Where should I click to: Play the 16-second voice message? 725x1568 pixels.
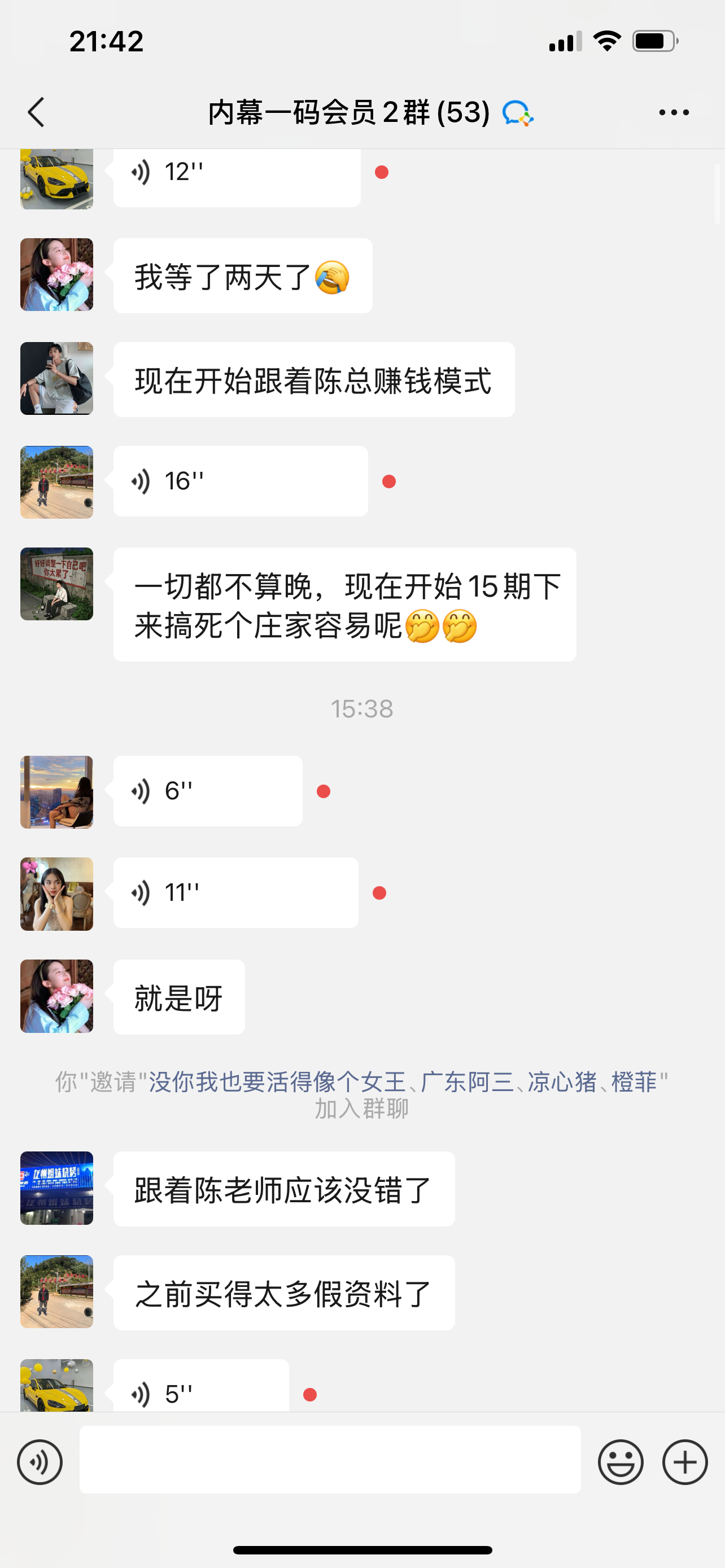240,481
